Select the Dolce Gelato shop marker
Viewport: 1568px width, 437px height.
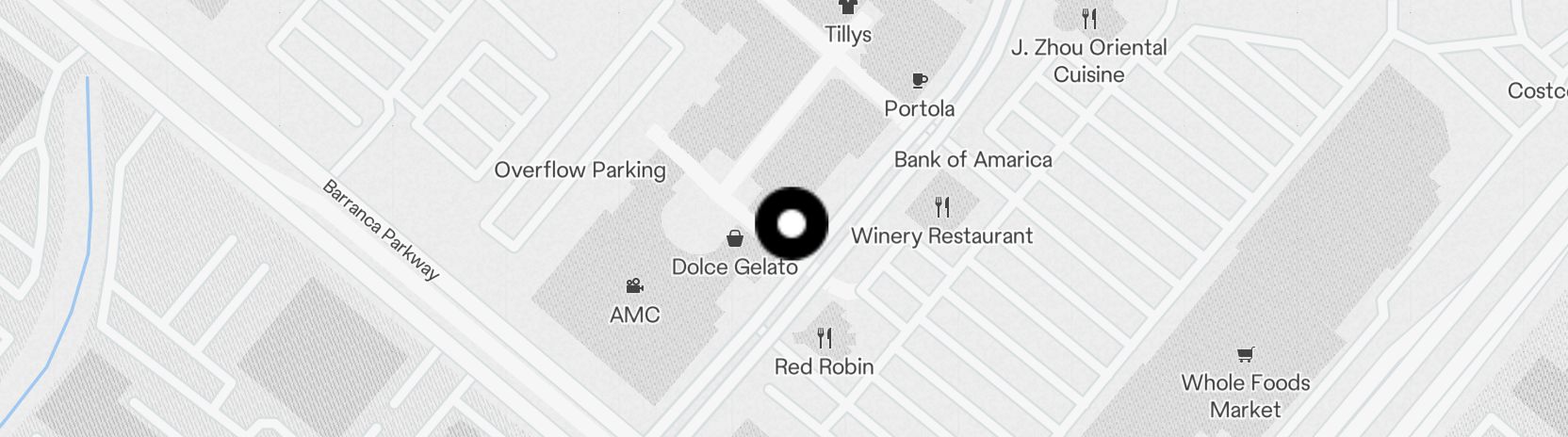pos(735,239)
